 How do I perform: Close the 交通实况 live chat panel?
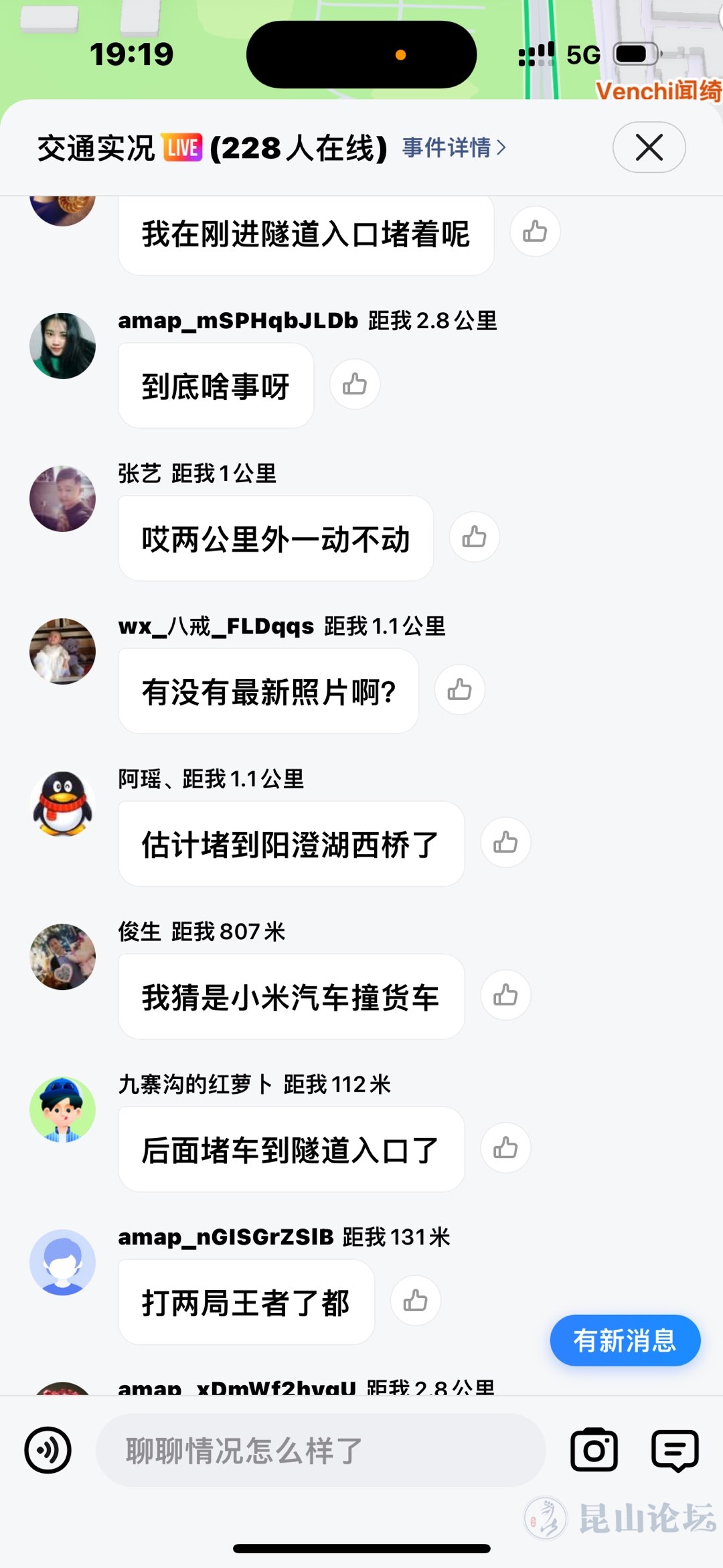coord(649,147)
